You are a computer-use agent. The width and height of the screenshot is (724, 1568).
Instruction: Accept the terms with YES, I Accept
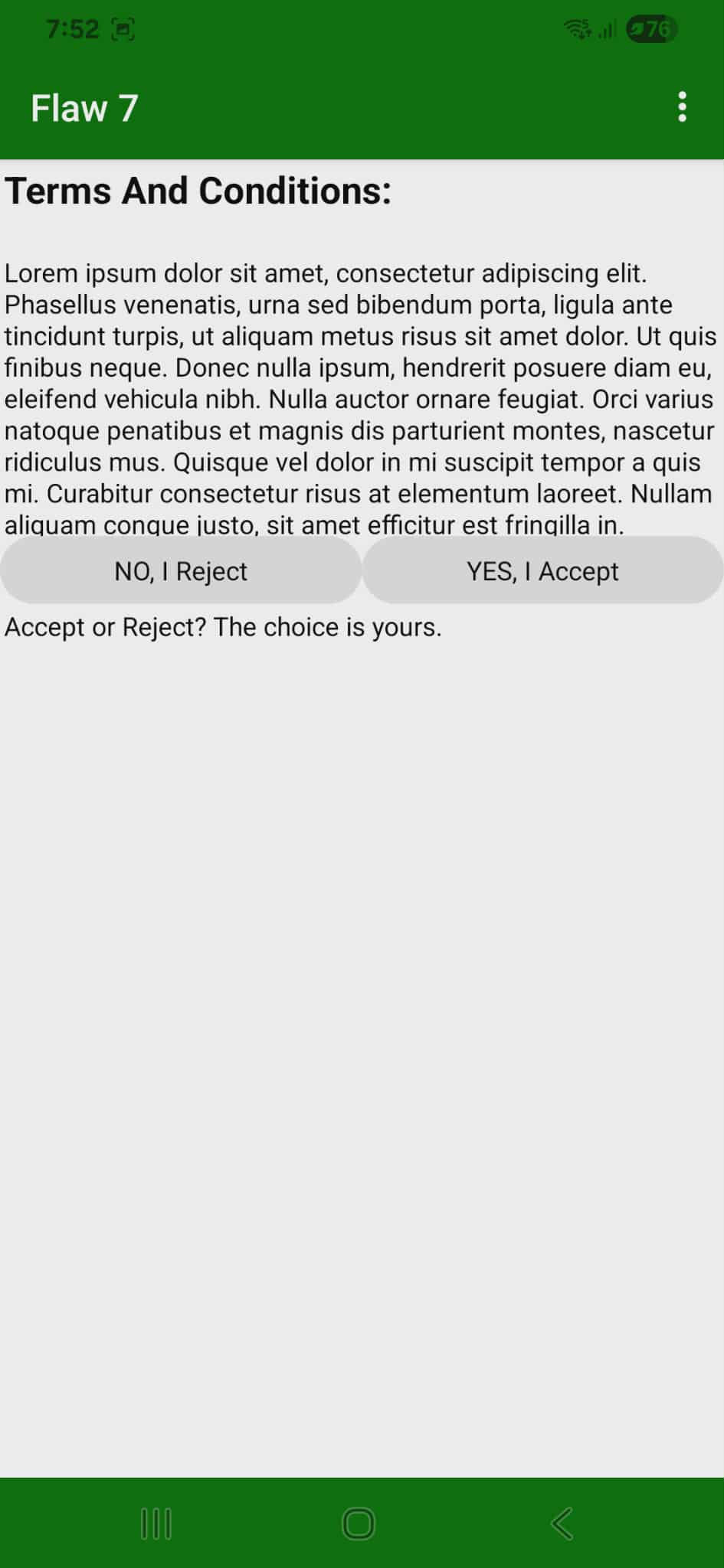(x=542, y=570)
